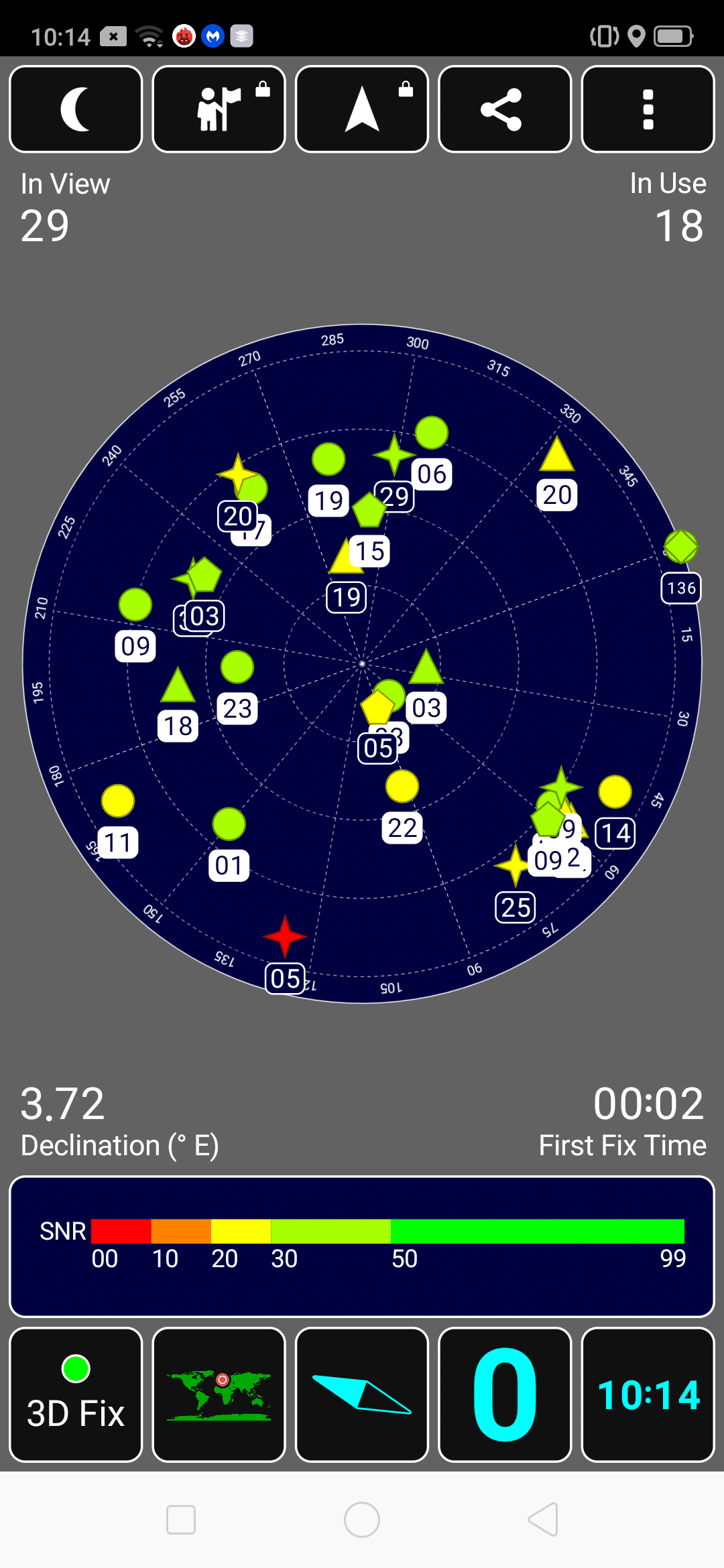
Task: Open the three-dot overflow menu
Action: 648,109
